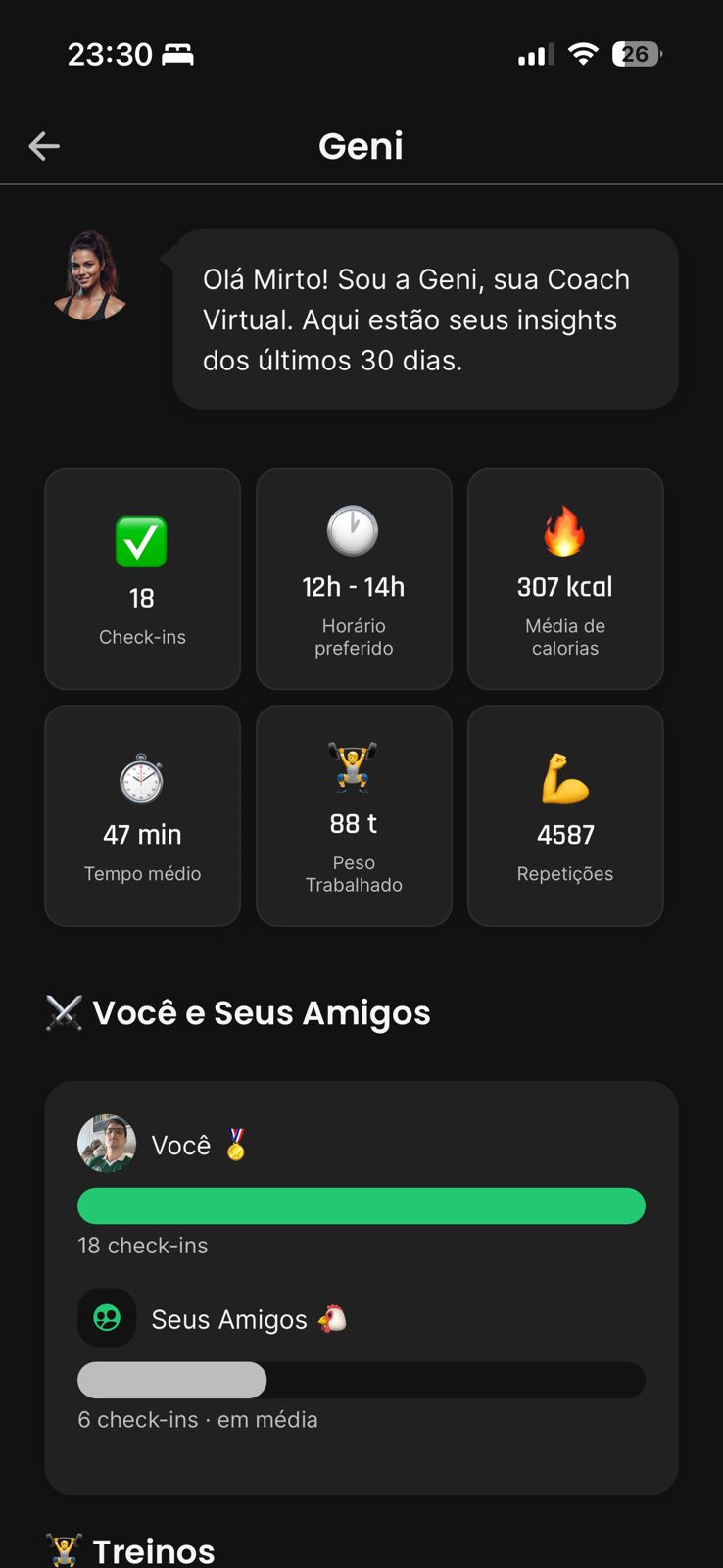Viewport: 723px width, 1568px height.
Task: Select the clock icon for Horário preferido
Action: tap(353, 530)
